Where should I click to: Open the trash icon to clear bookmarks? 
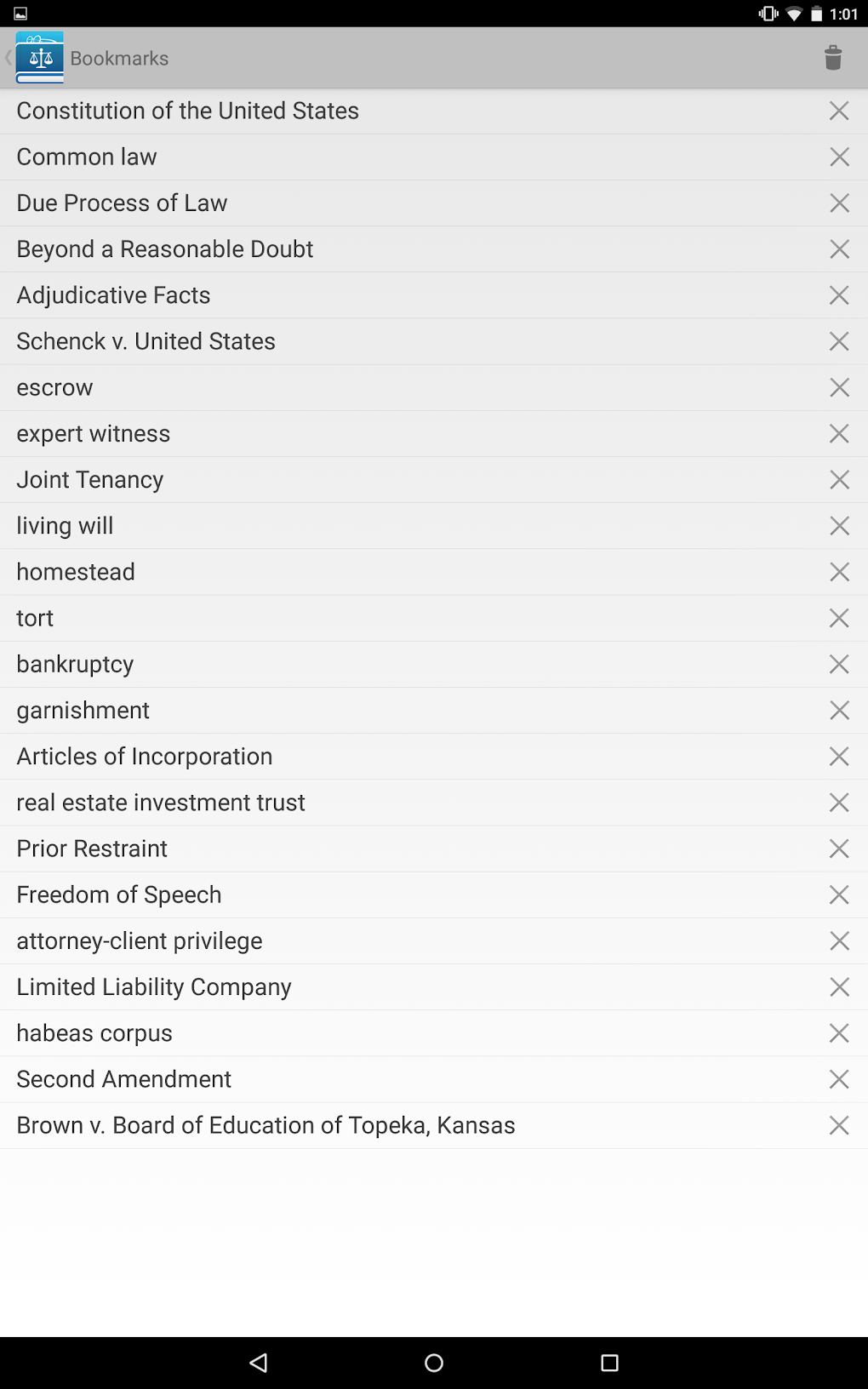832,58
